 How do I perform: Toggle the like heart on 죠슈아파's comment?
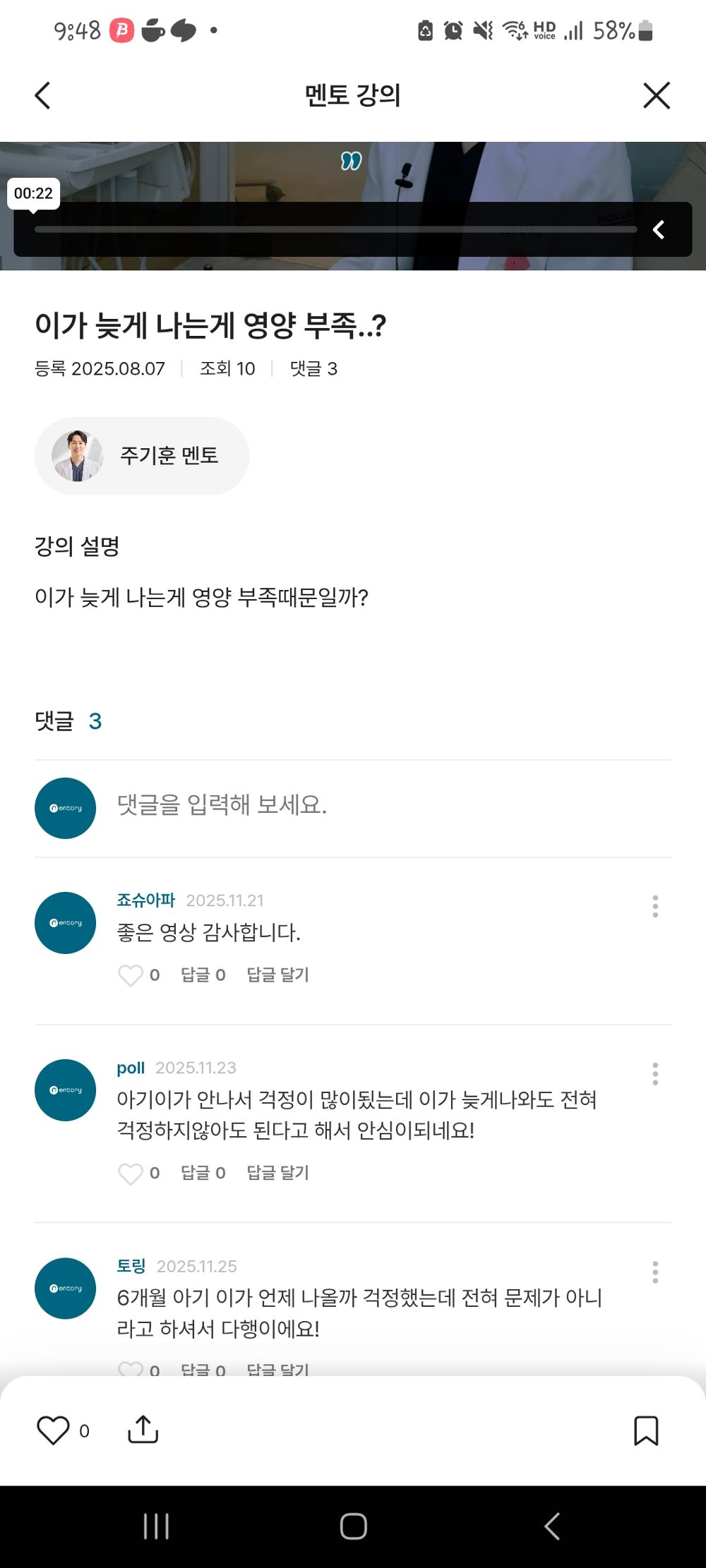(x=132, y=976)
